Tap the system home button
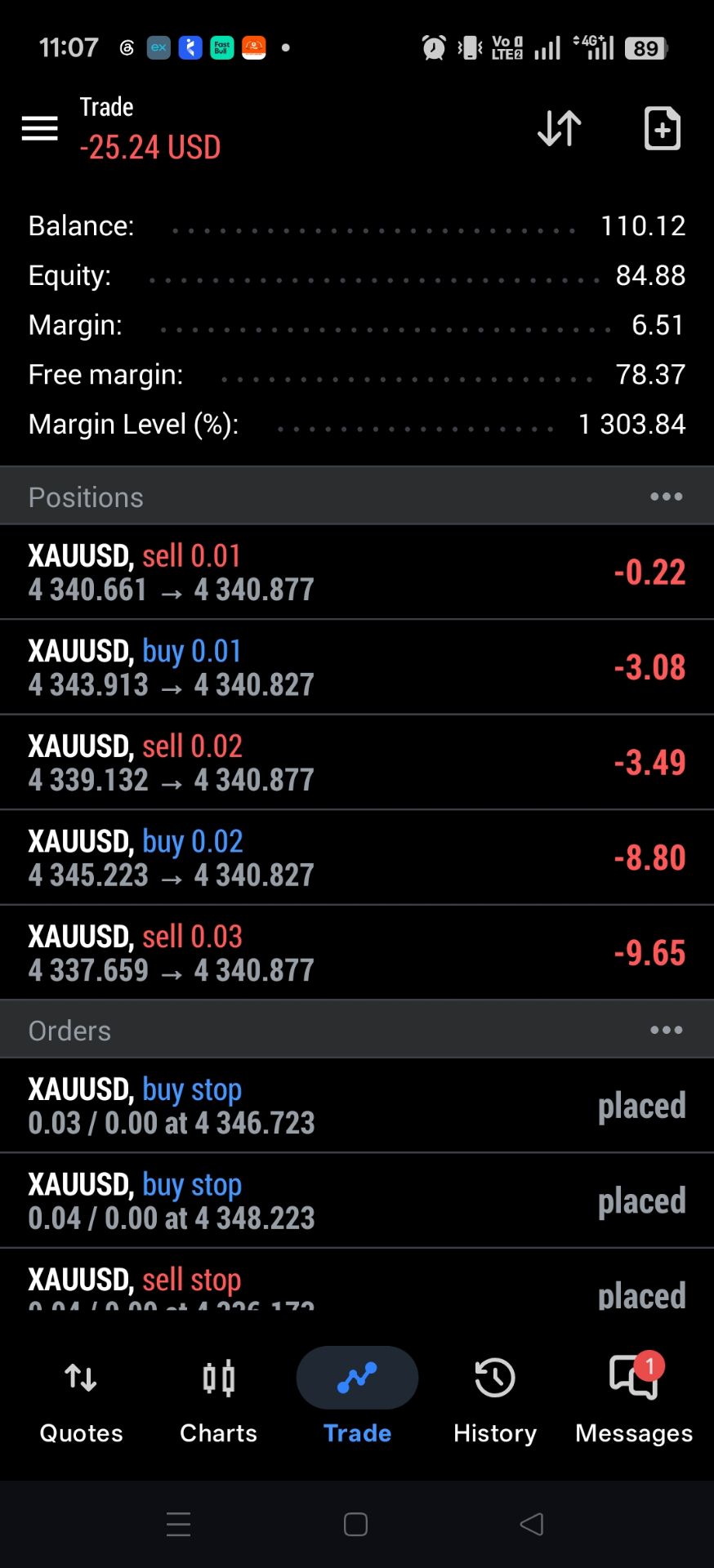The height and width of the screenshot is (1568, 714). pyautogui.click(x=355, y=1524)
